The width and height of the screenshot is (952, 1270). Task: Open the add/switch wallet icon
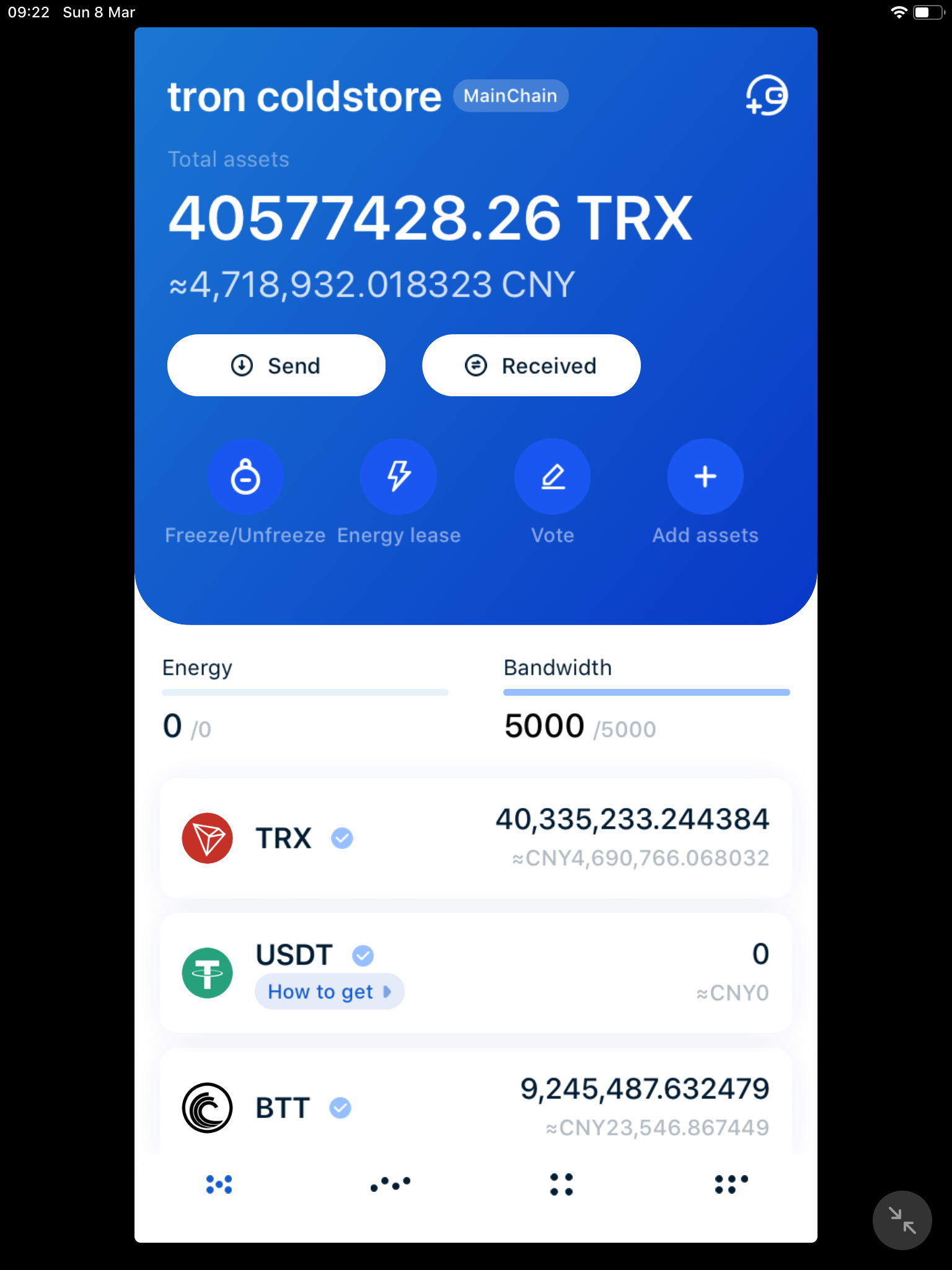tap(766, 95)
